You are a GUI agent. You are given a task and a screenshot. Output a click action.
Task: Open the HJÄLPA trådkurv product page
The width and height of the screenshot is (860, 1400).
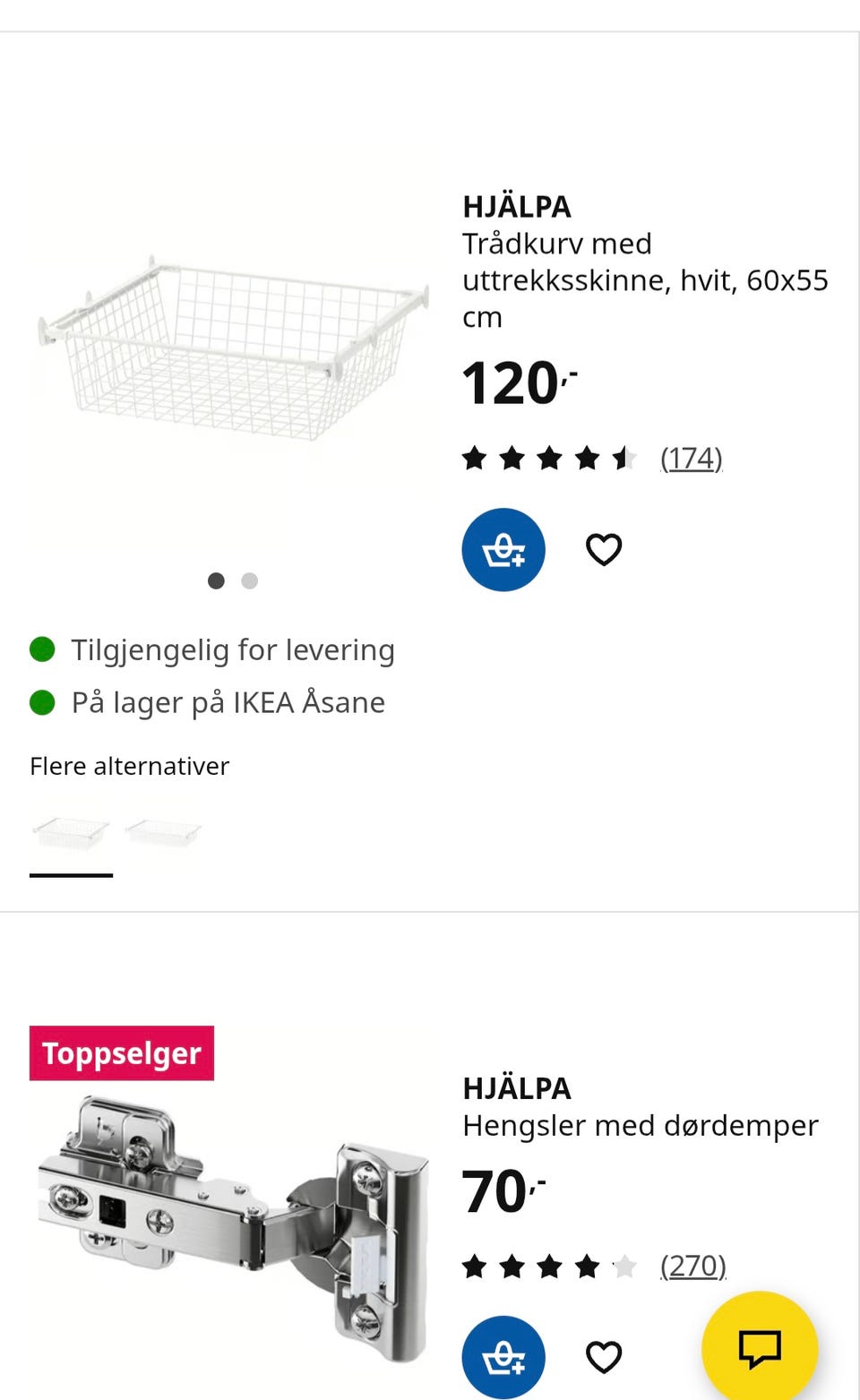pyautogui.click(x=518, y=206)
